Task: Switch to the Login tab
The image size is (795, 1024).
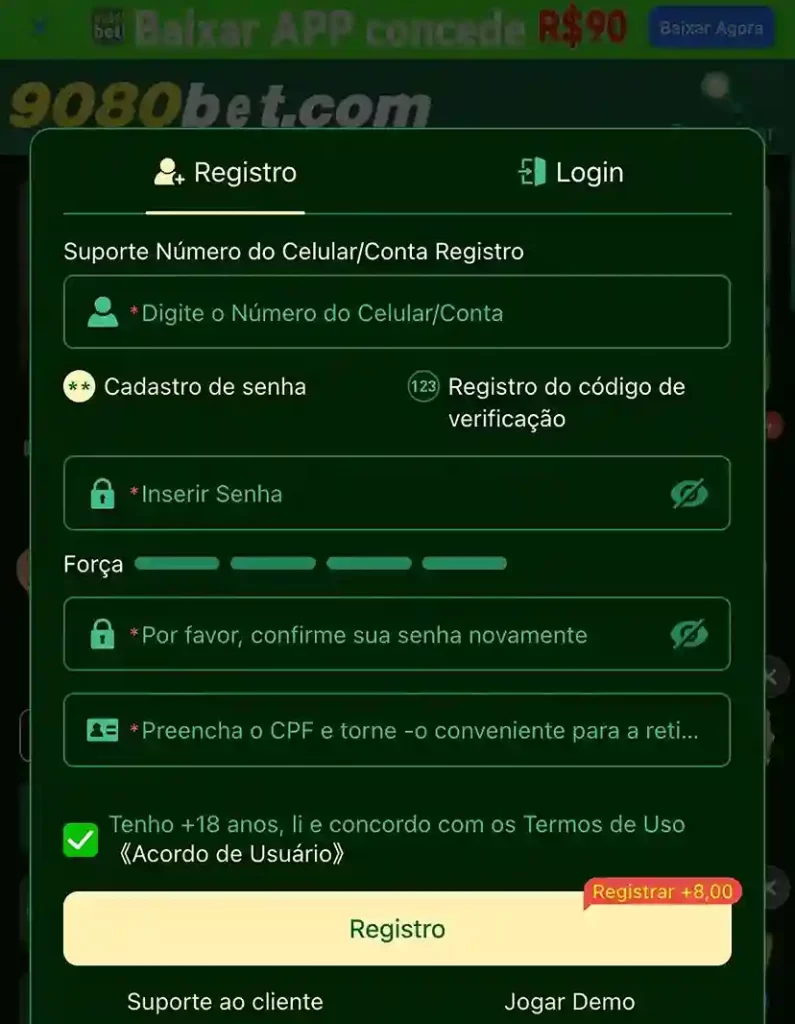Action: click(x=570, y=173)
